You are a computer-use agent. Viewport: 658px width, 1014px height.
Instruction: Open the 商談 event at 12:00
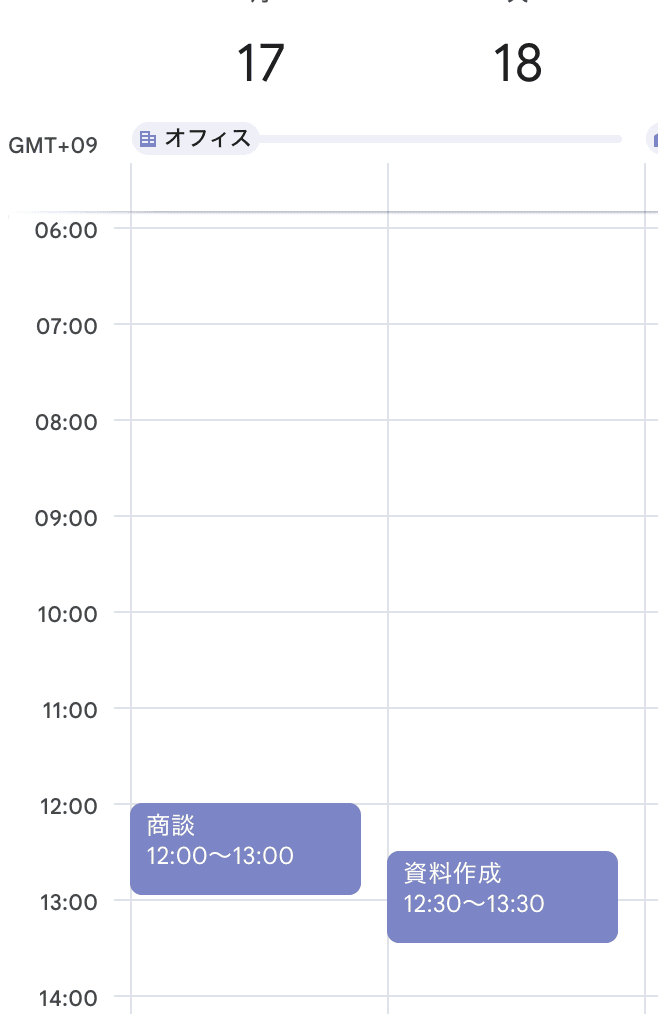coord(245,848)
